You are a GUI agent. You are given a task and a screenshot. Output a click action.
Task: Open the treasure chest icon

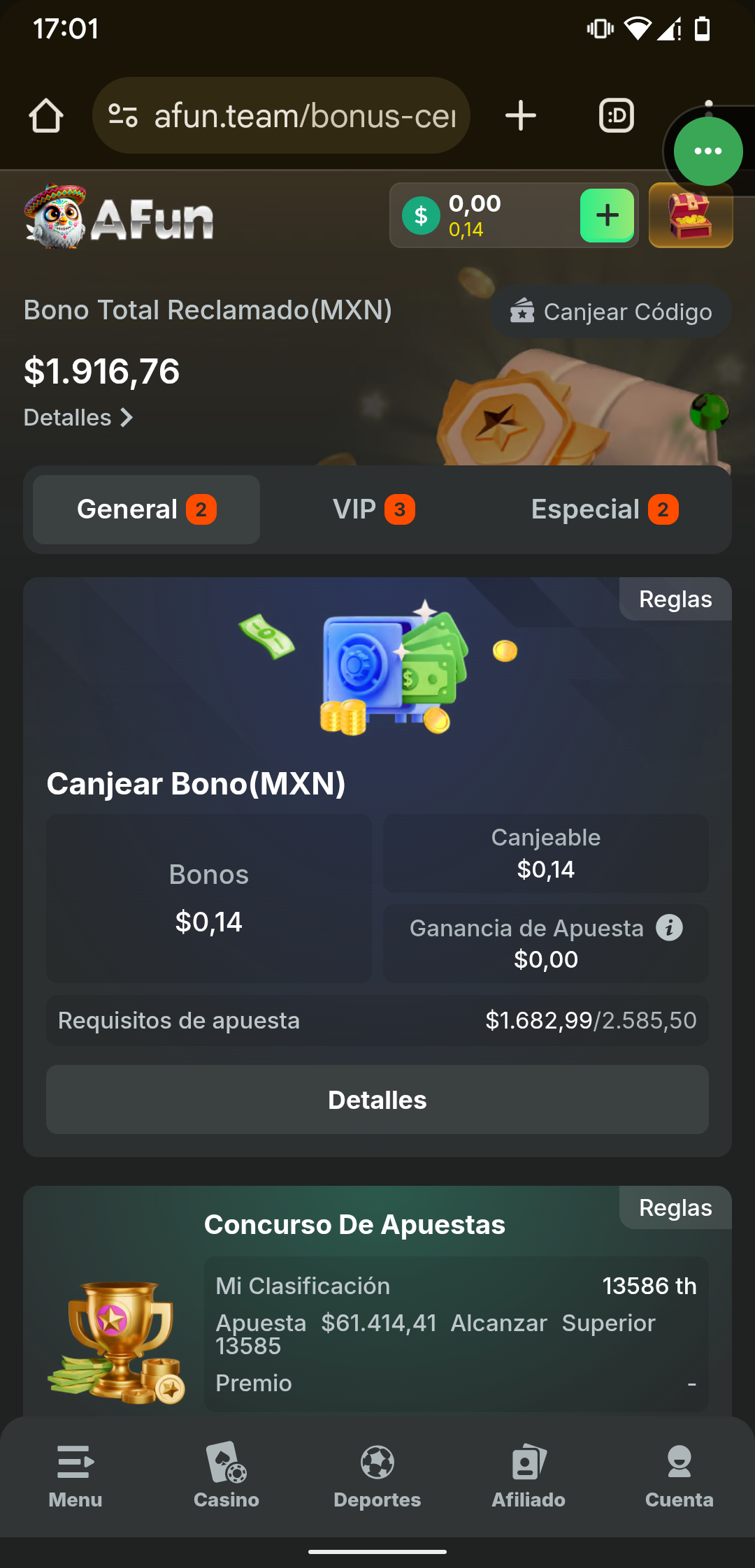[691, 216]
